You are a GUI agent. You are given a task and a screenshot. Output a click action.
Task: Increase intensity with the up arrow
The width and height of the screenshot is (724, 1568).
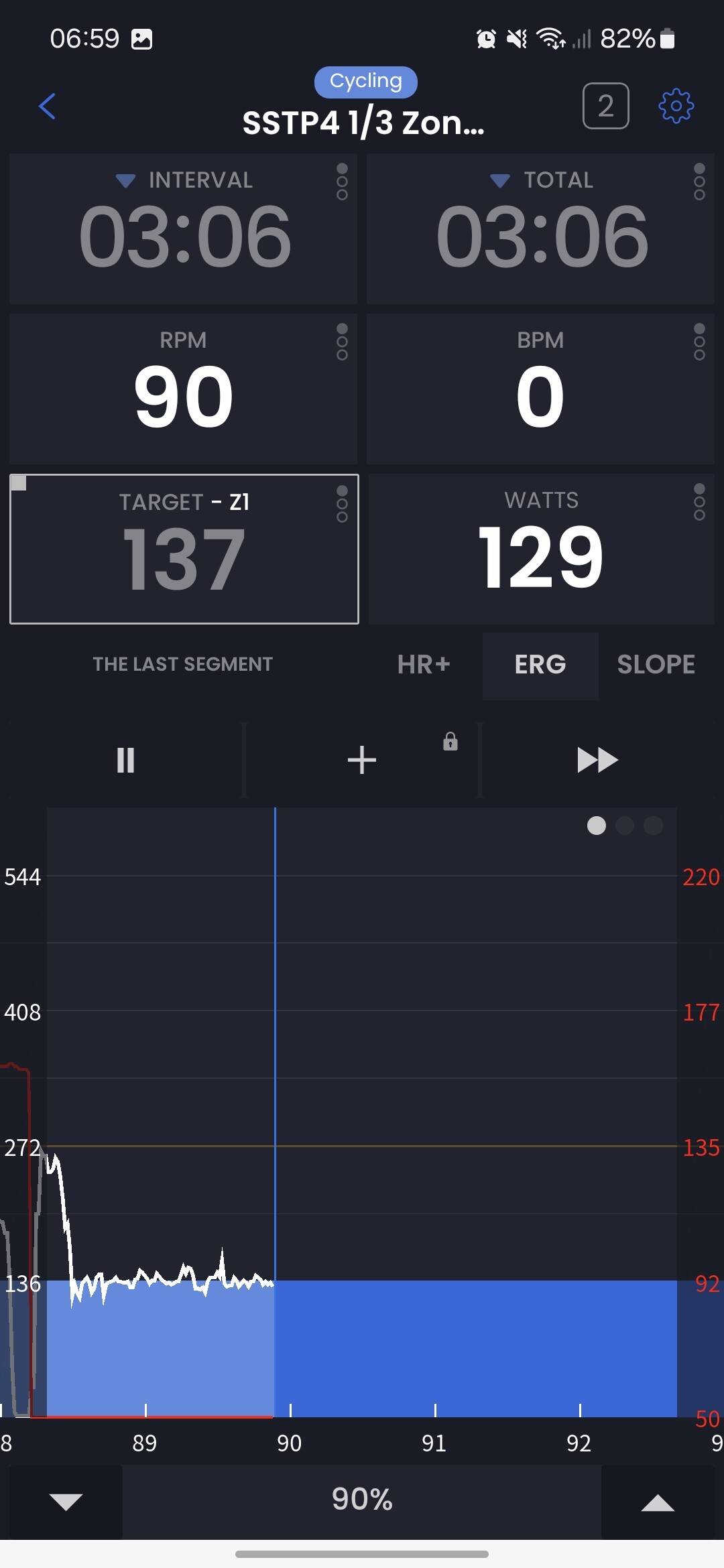point(658,1501)
